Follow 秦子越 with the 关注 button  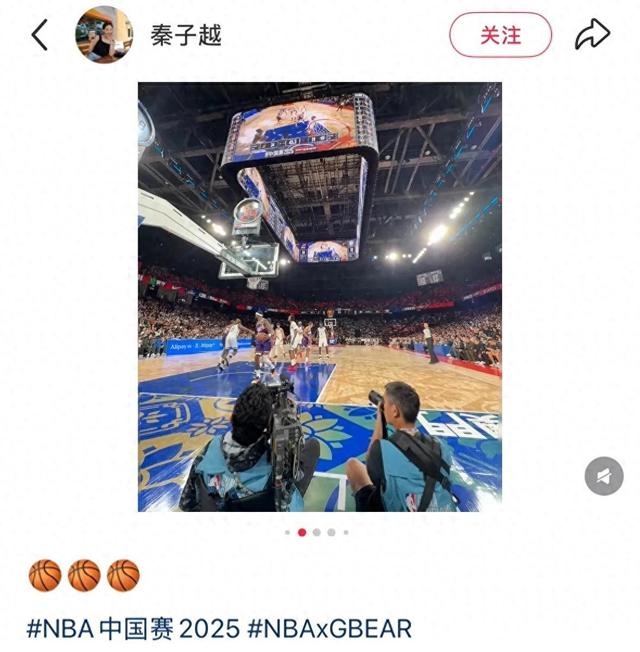(500, 35)
